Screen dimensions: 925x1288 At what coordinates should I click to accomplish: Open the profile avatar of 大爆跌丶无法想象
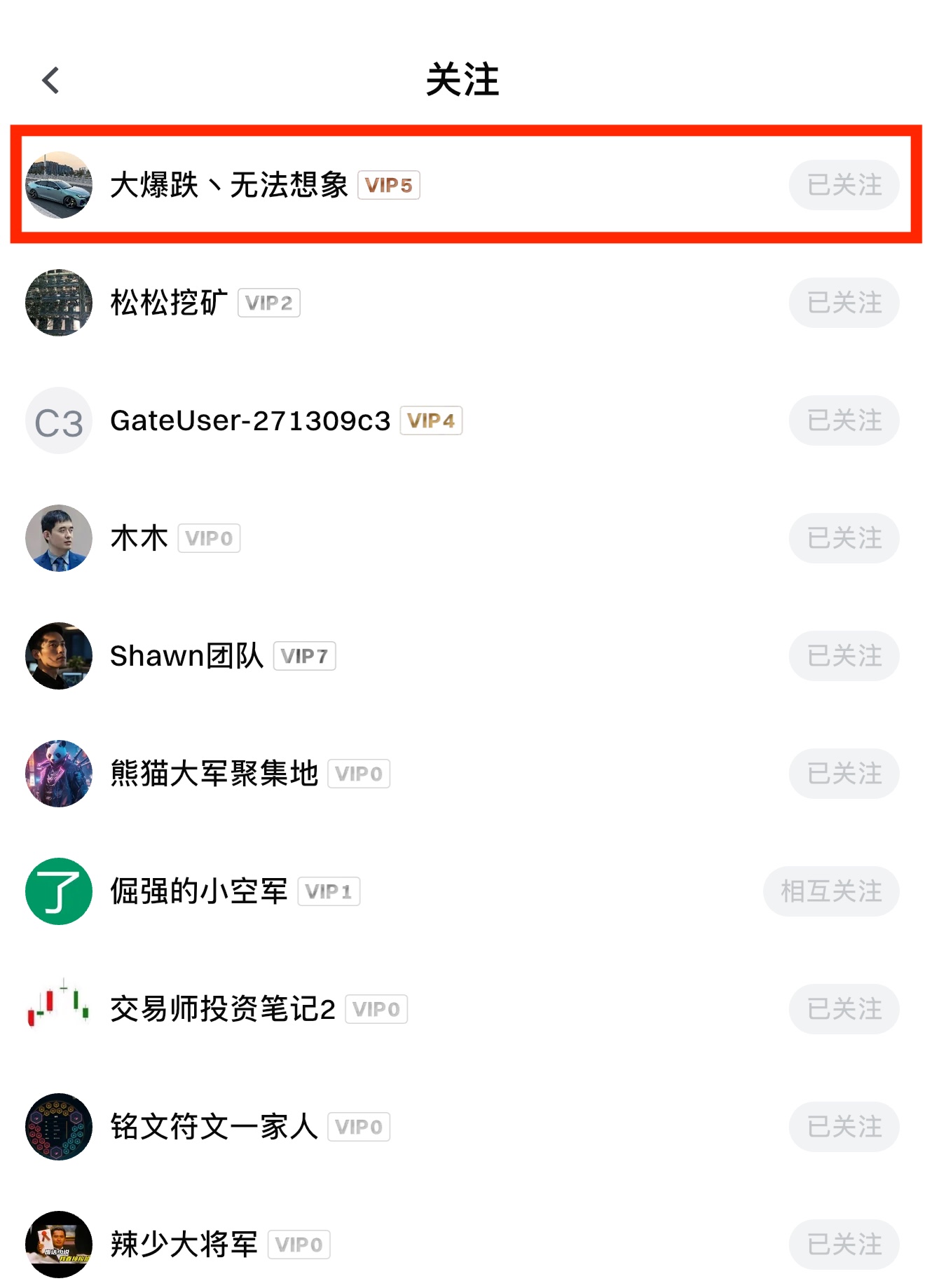pos(59,185)
